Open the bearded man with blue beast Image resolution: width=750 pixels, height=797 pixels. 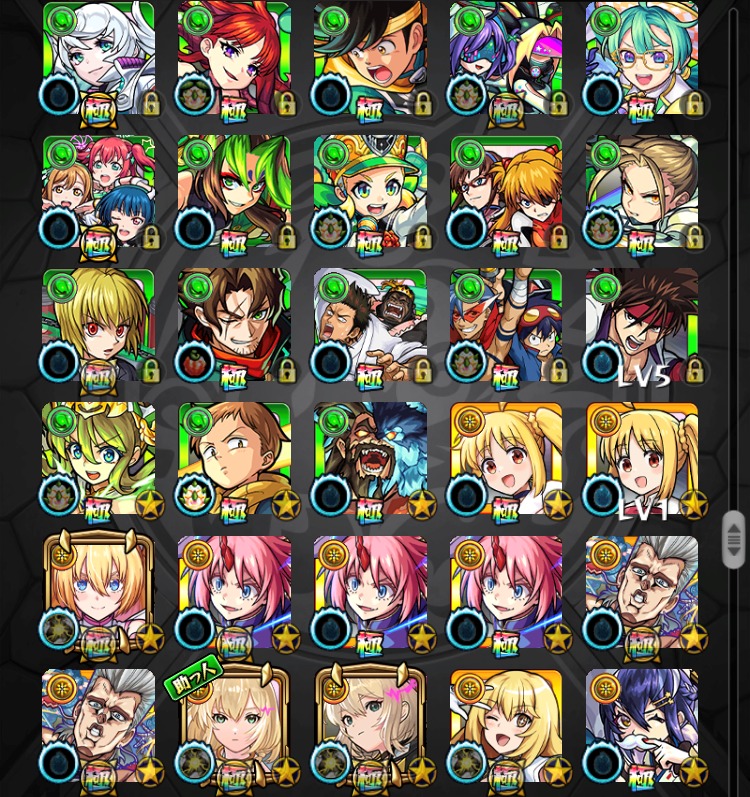click(370, 458)
